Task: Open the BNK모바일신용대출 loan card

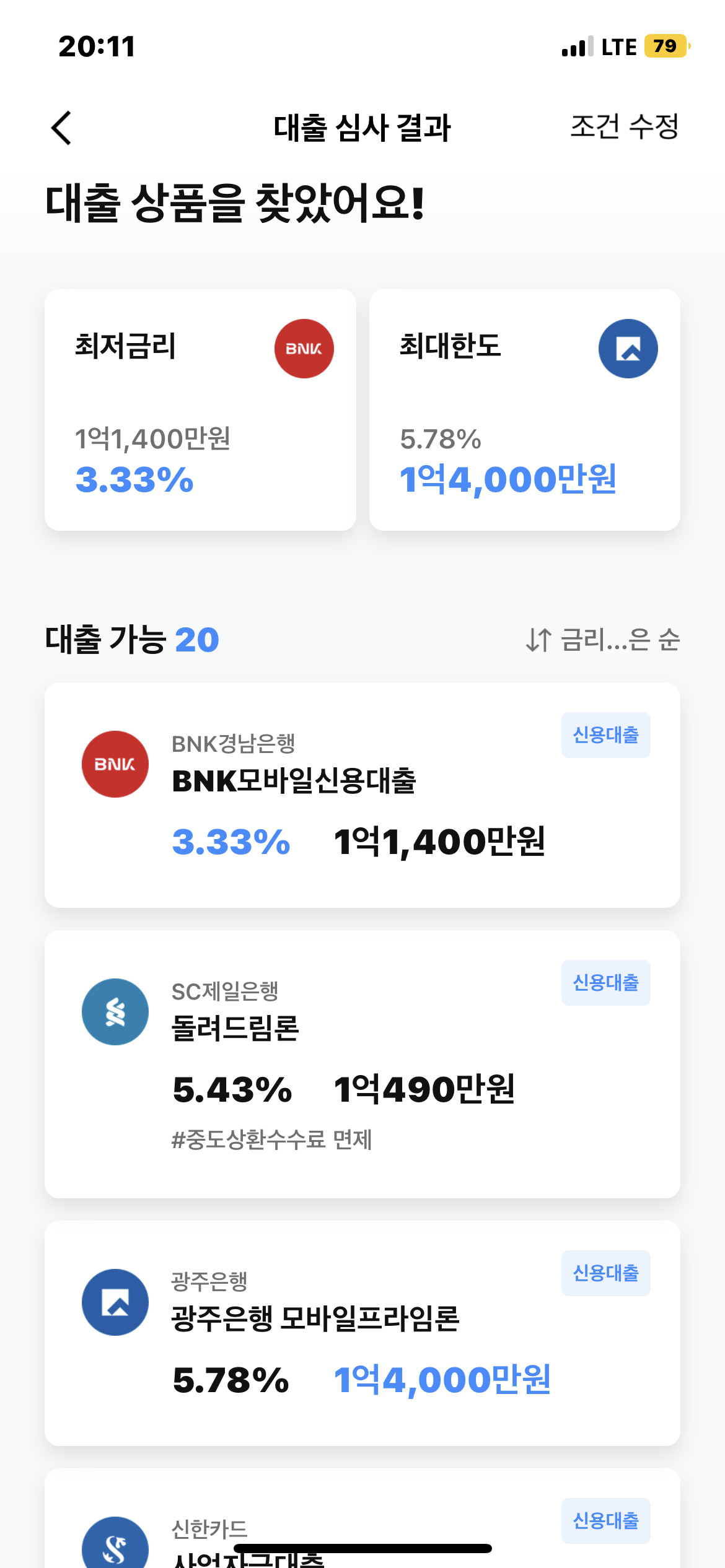Action: tap(362, 795)
